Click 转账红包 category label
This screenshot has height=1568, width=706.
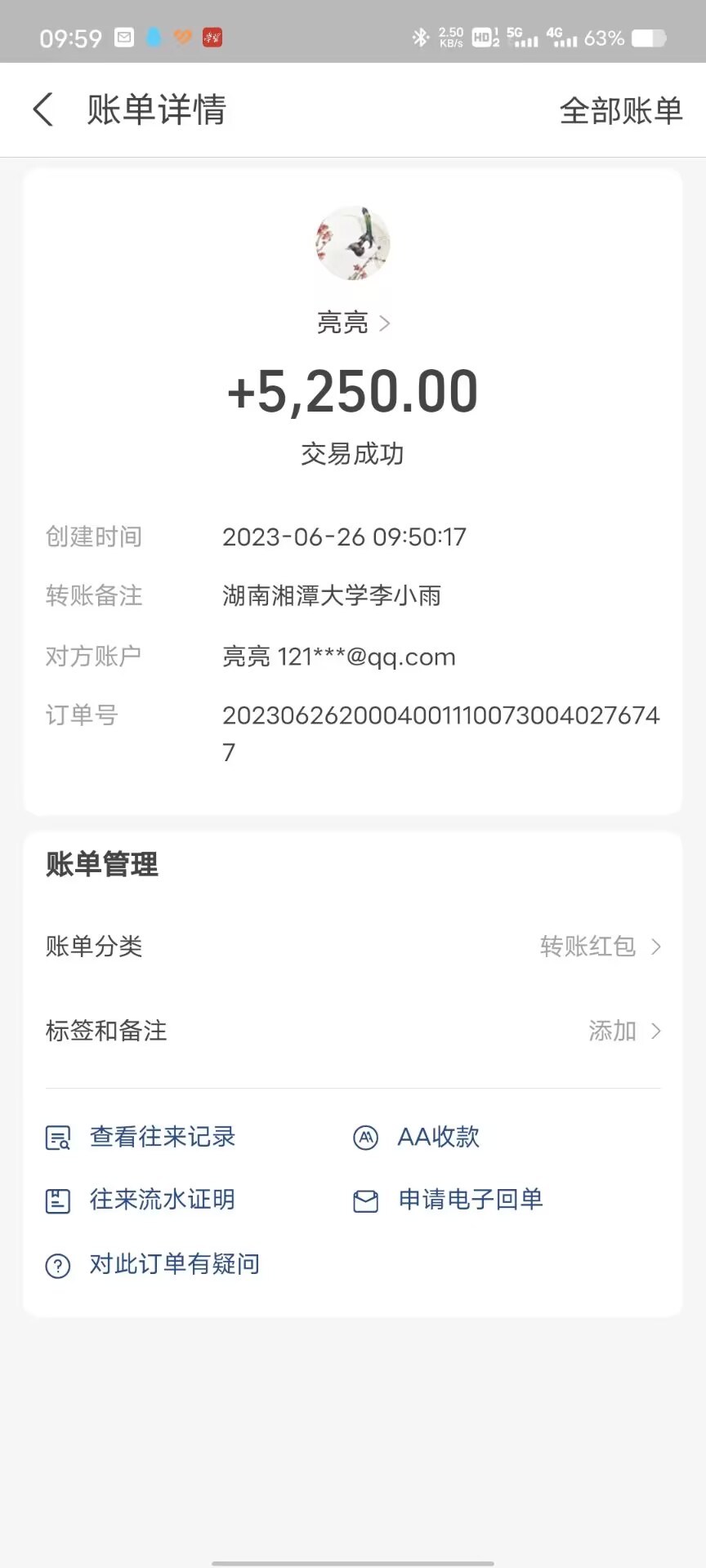[x=588, y=947]
